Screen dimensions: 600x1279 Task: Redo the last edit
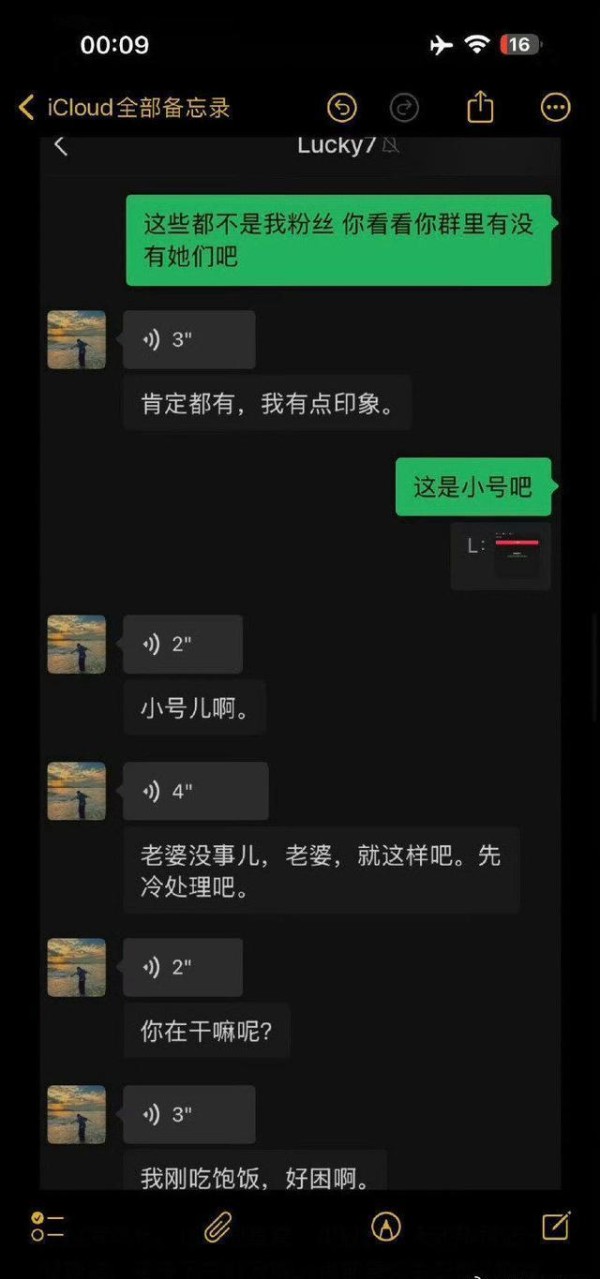tap(404, 107)
